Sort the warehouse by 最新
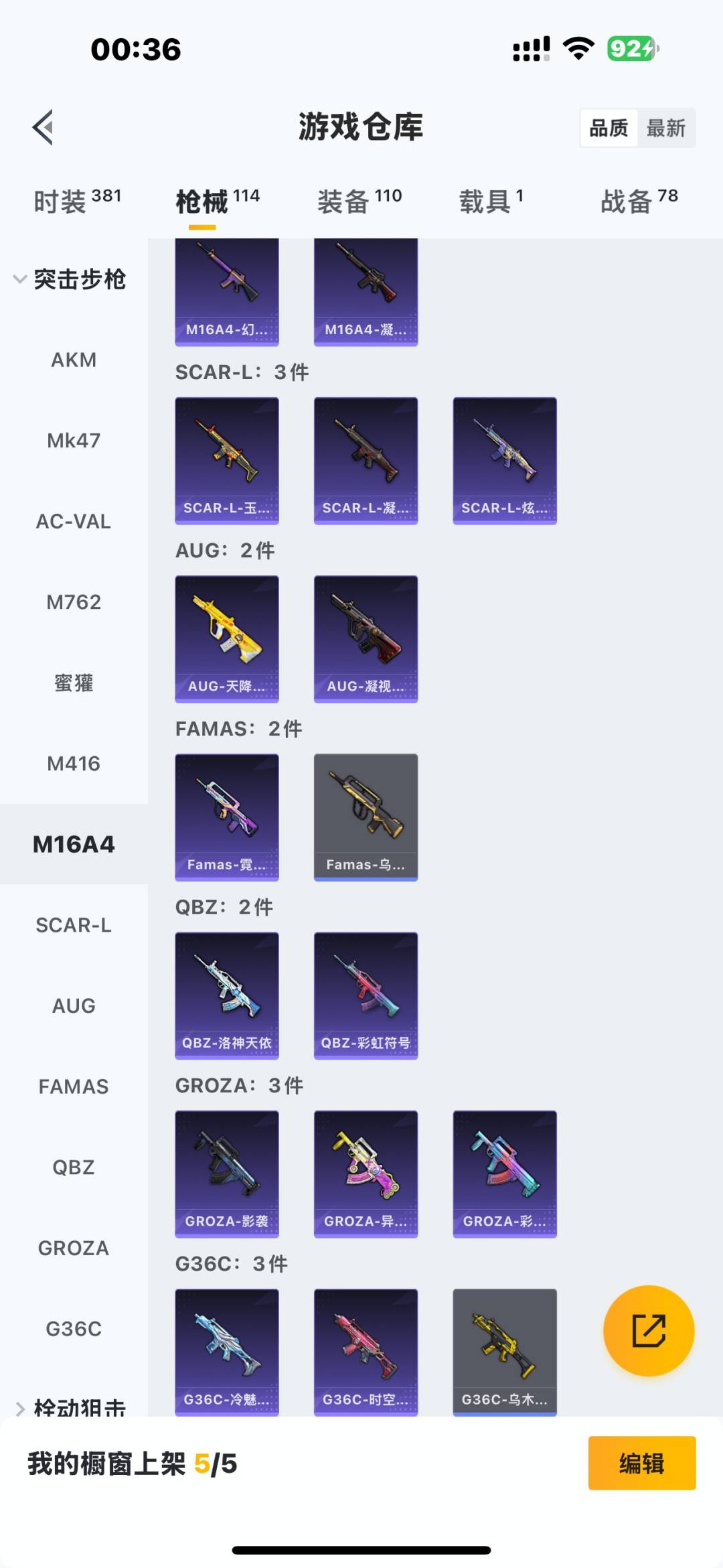This screenshot has width=723, height=1568. point(665,128)
